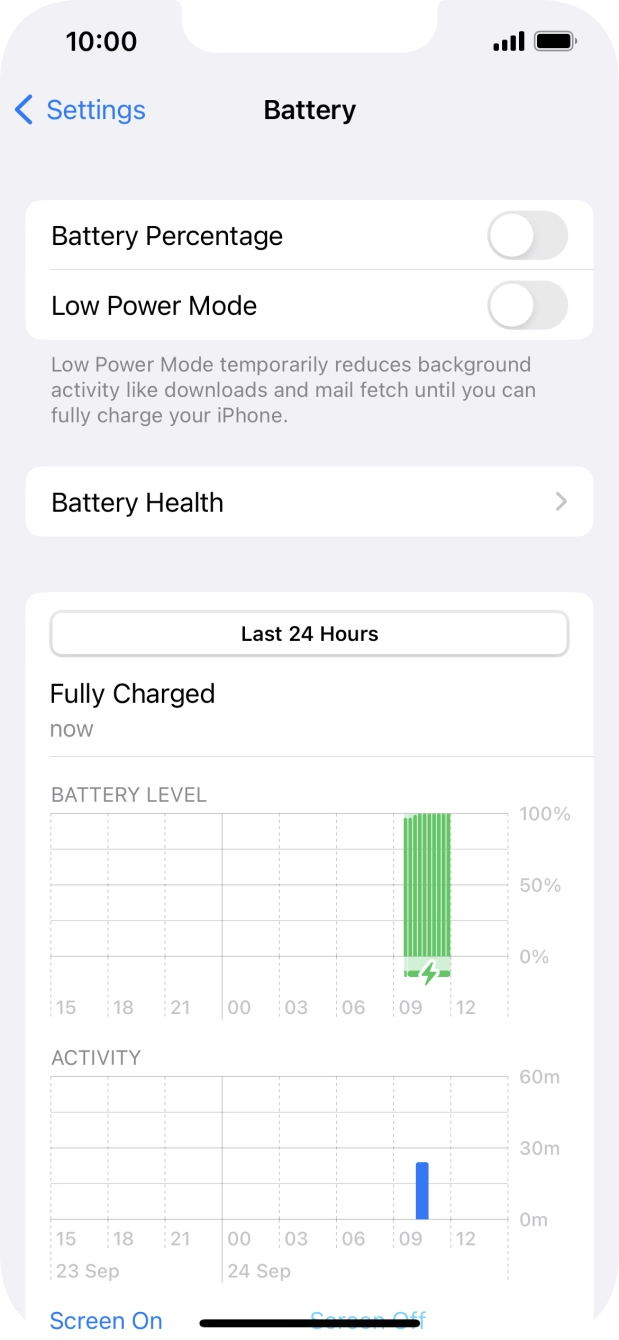Enable the Battery Percentage switch
The height and width of the screenshot is (1340, 619).
point(527,236)
